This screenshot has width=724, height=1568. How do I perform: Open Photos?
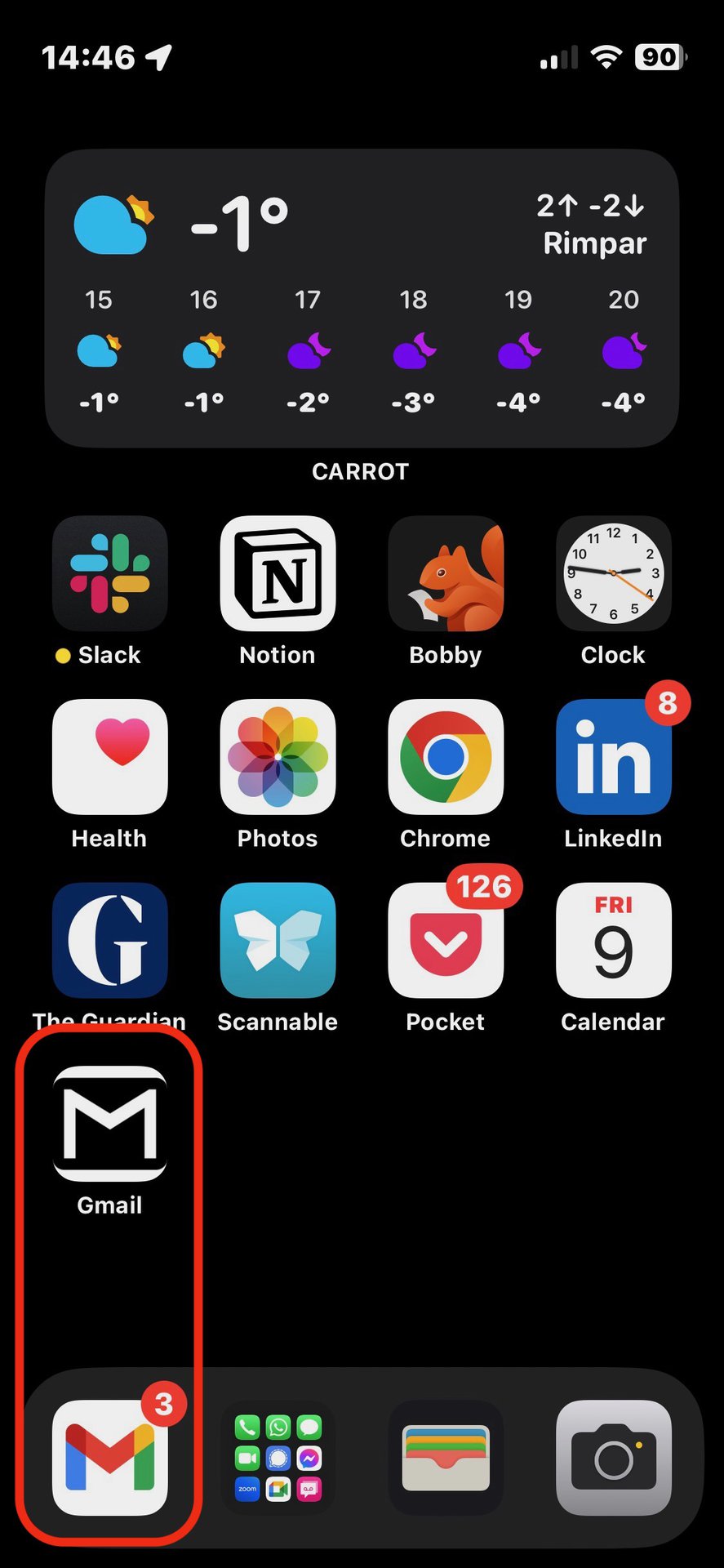point(278,757)
